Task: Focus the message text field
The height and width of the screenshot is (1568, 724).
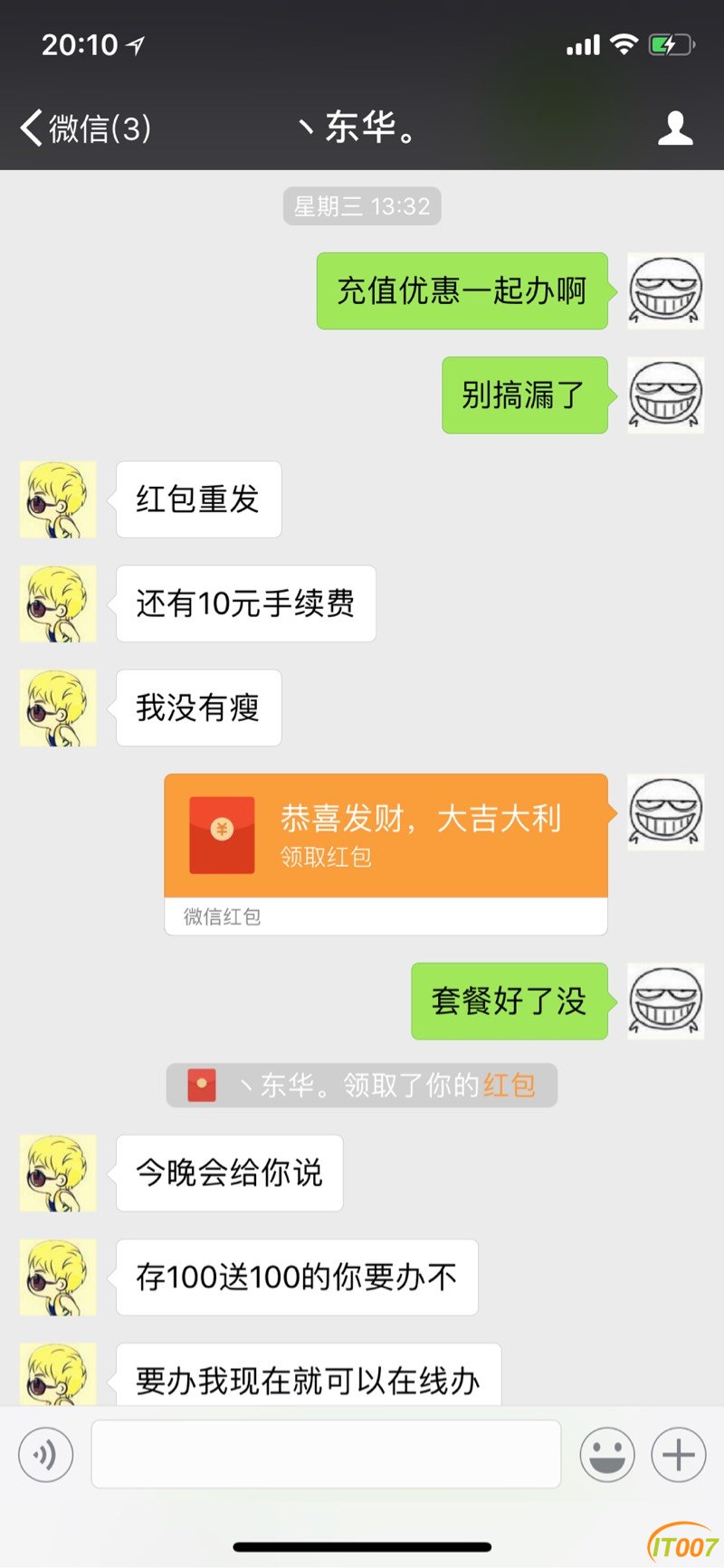Action: point(326,1455)
